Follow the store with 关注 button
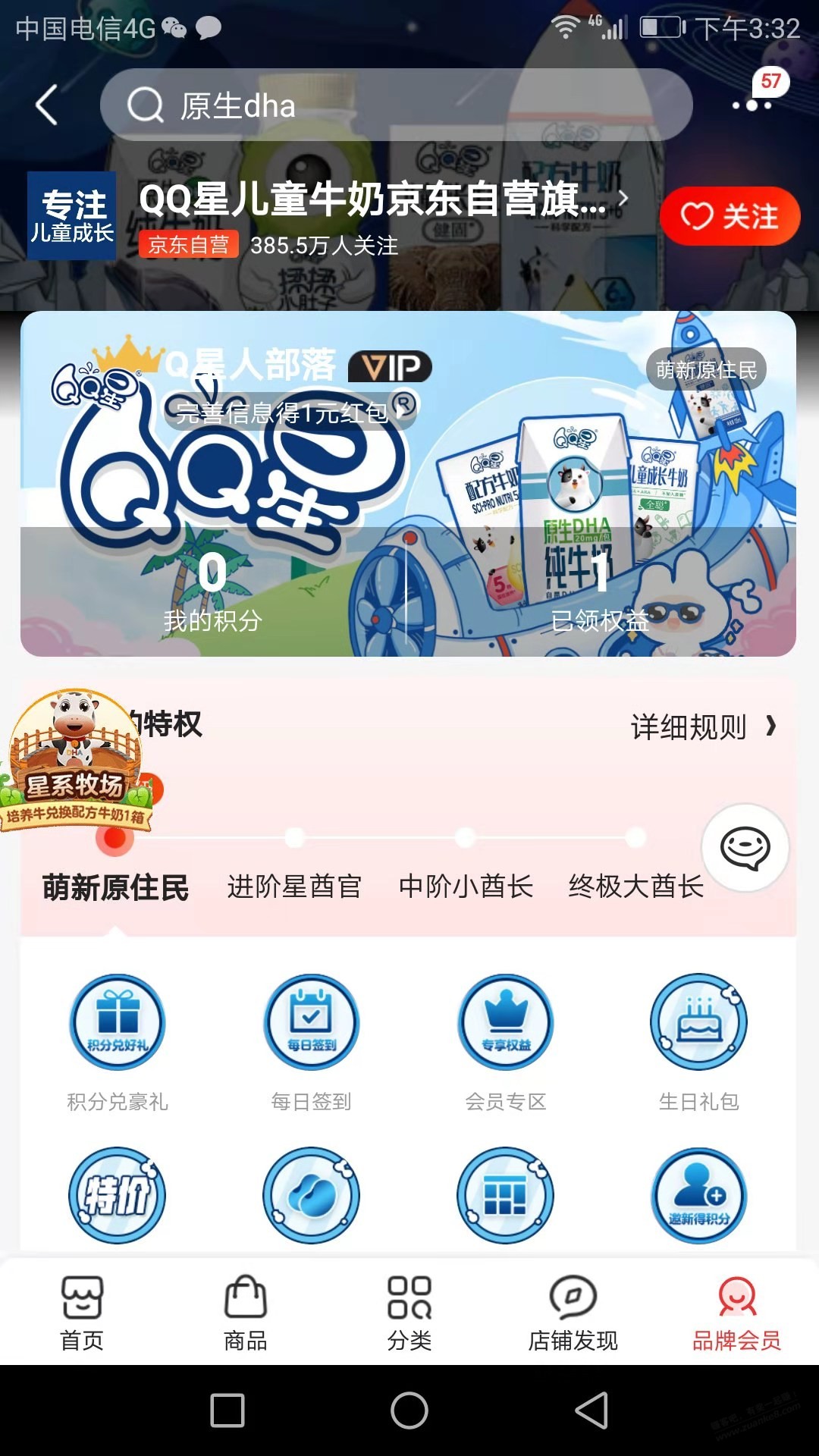 (730, 216)
